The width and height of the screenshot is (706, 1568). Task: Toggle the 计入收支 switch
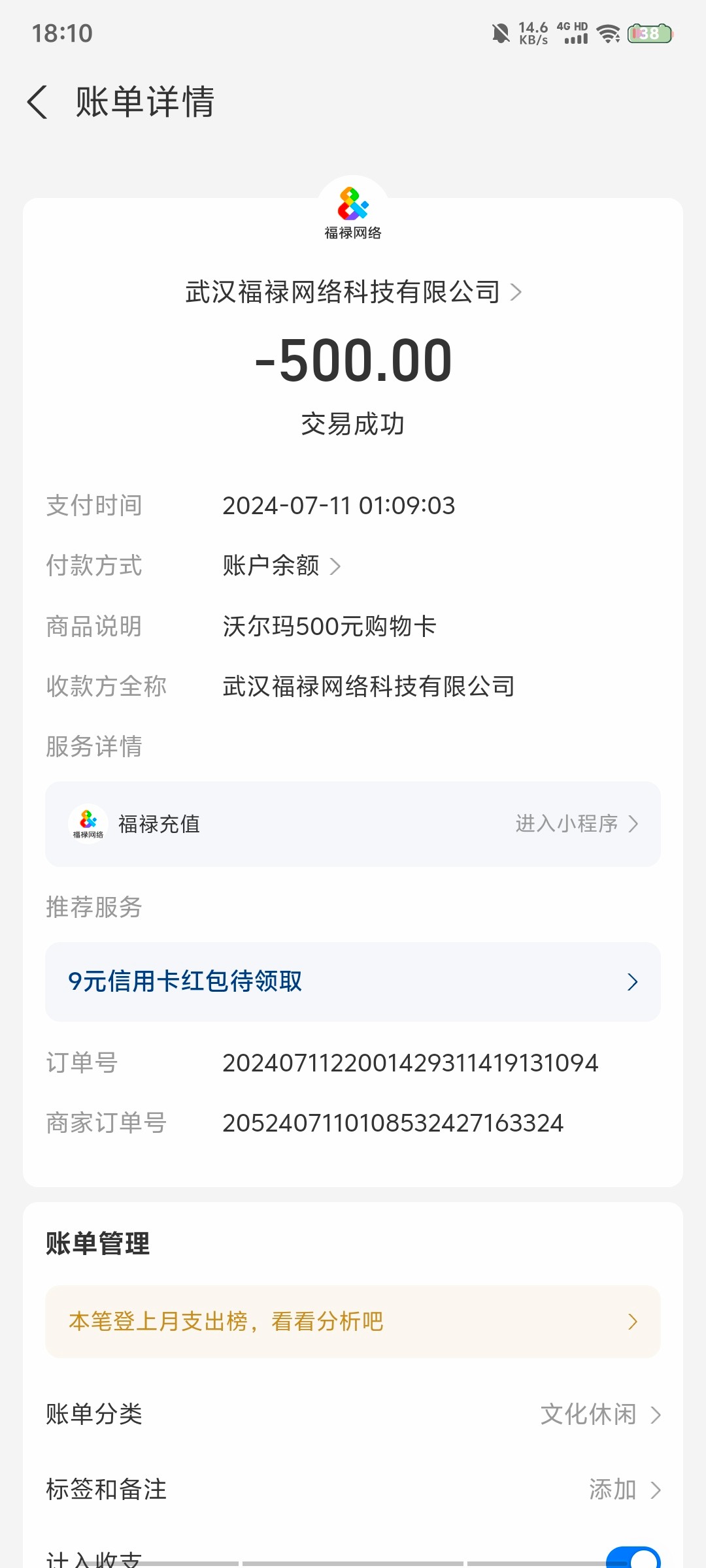pos(633,1559)
